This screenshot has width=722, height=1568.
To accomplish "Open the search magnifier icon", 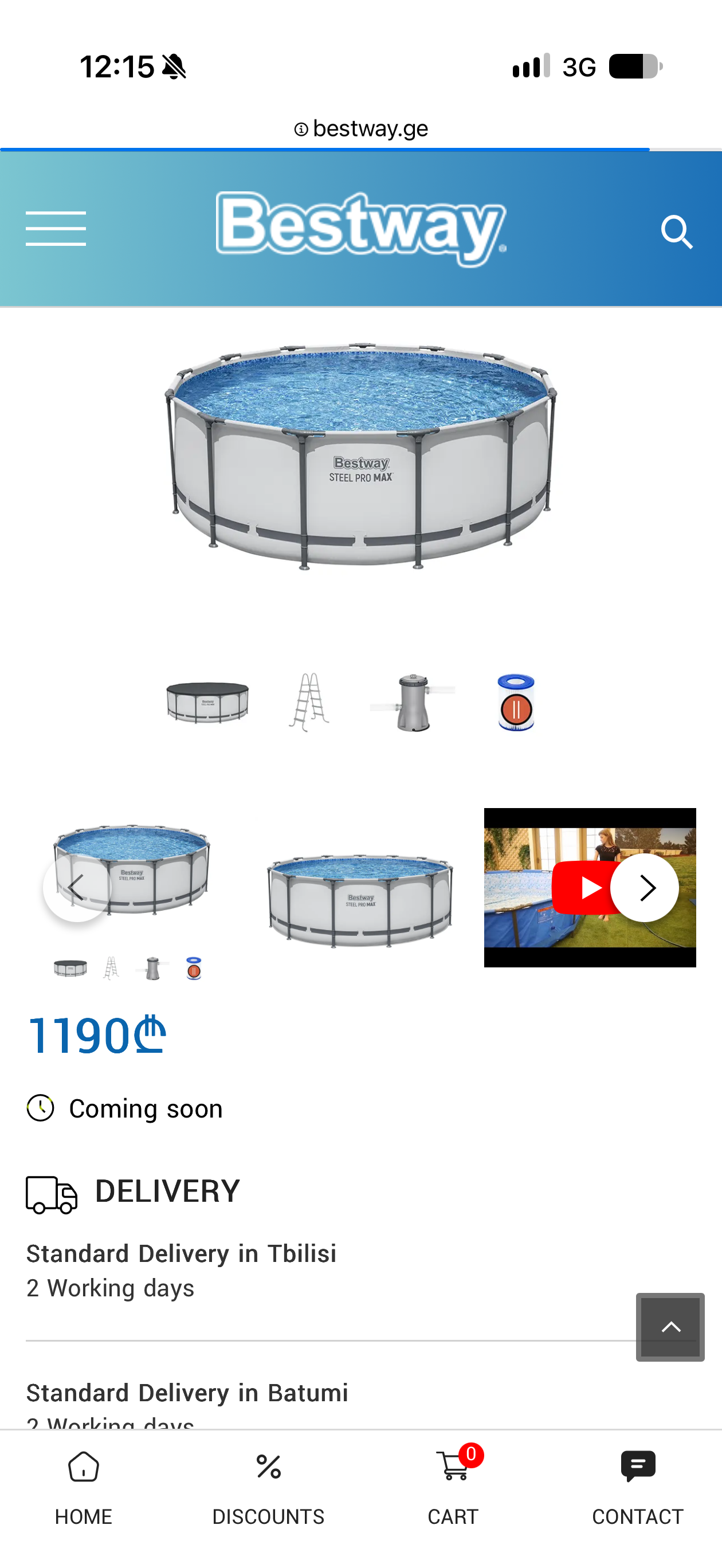I will [x=677, y=232].
